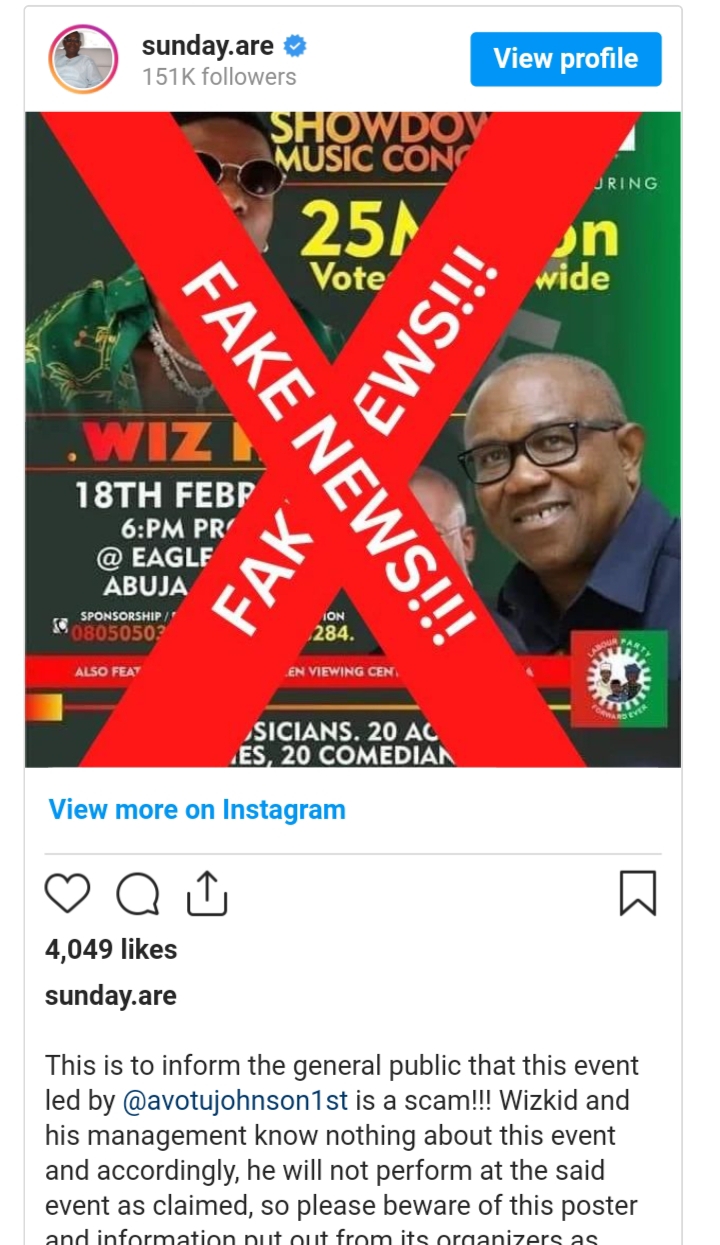Like this post with the heart icon
The image size is (720, 1245).
(x=67, y=892)
